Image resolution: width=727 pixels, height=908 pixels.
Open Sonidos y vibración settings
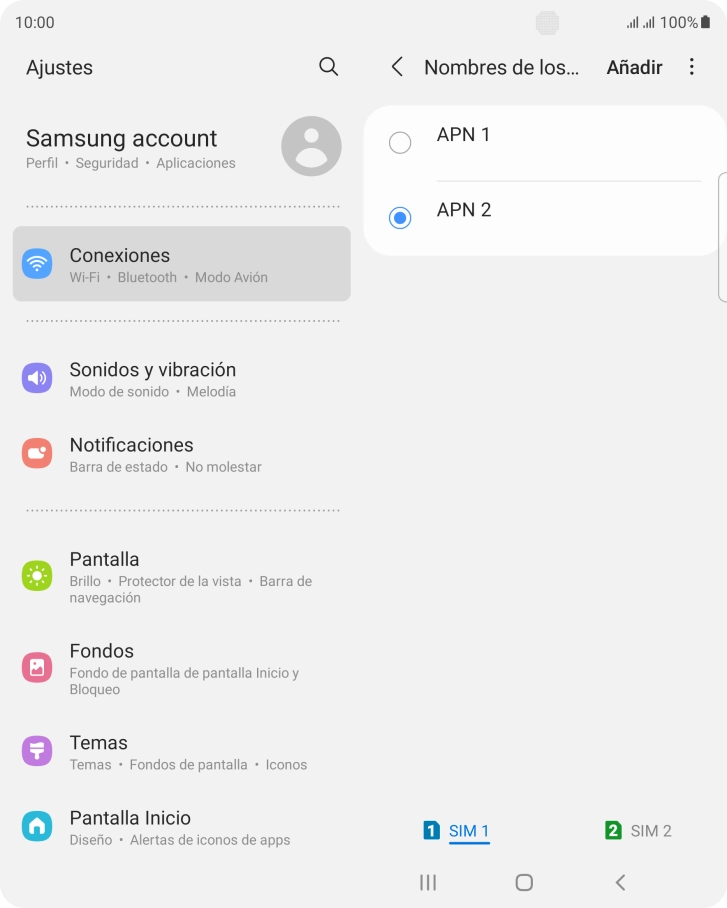point(182,379)
